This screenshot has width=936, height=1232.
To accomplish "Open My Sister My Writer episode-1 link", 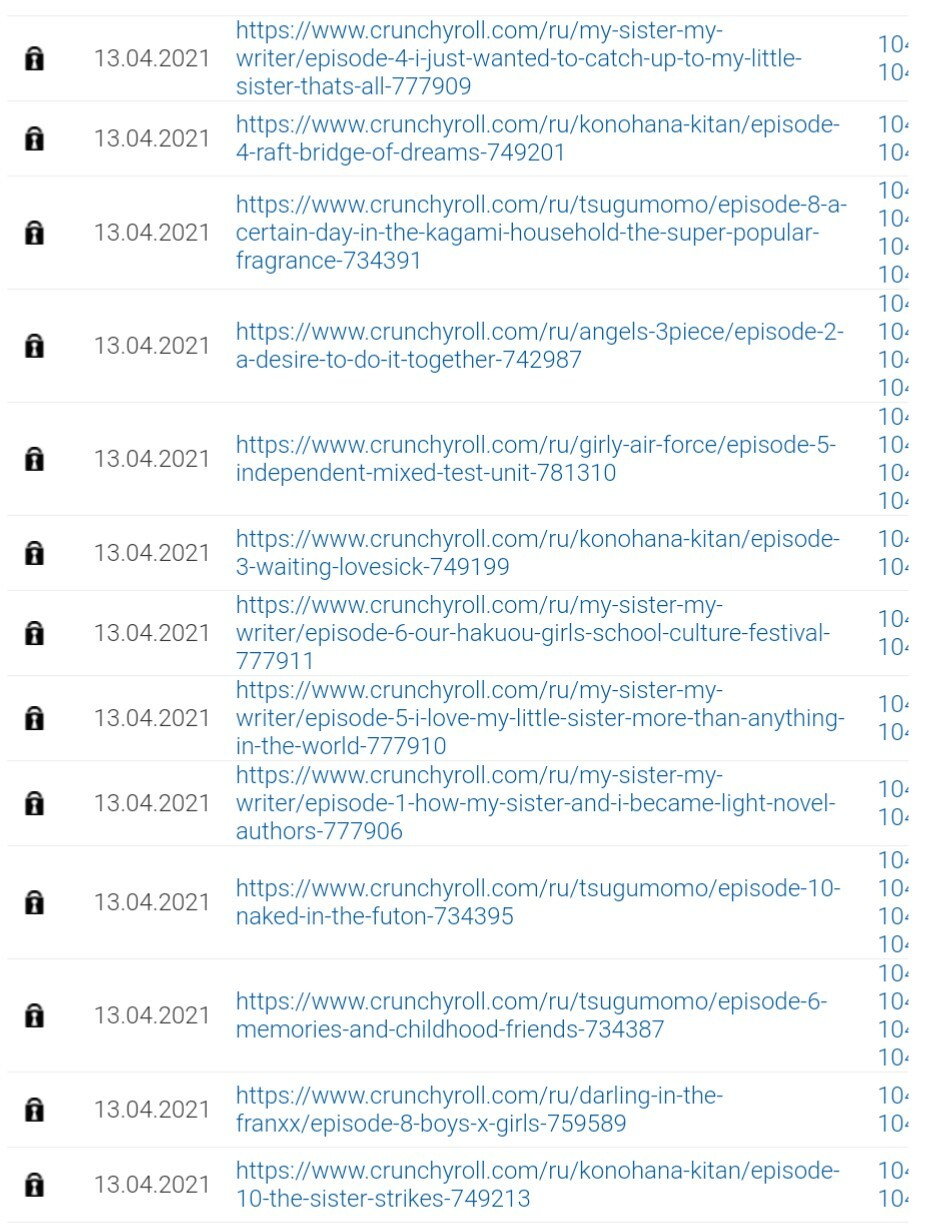I will pyautogui.click(x=535, y=803).
